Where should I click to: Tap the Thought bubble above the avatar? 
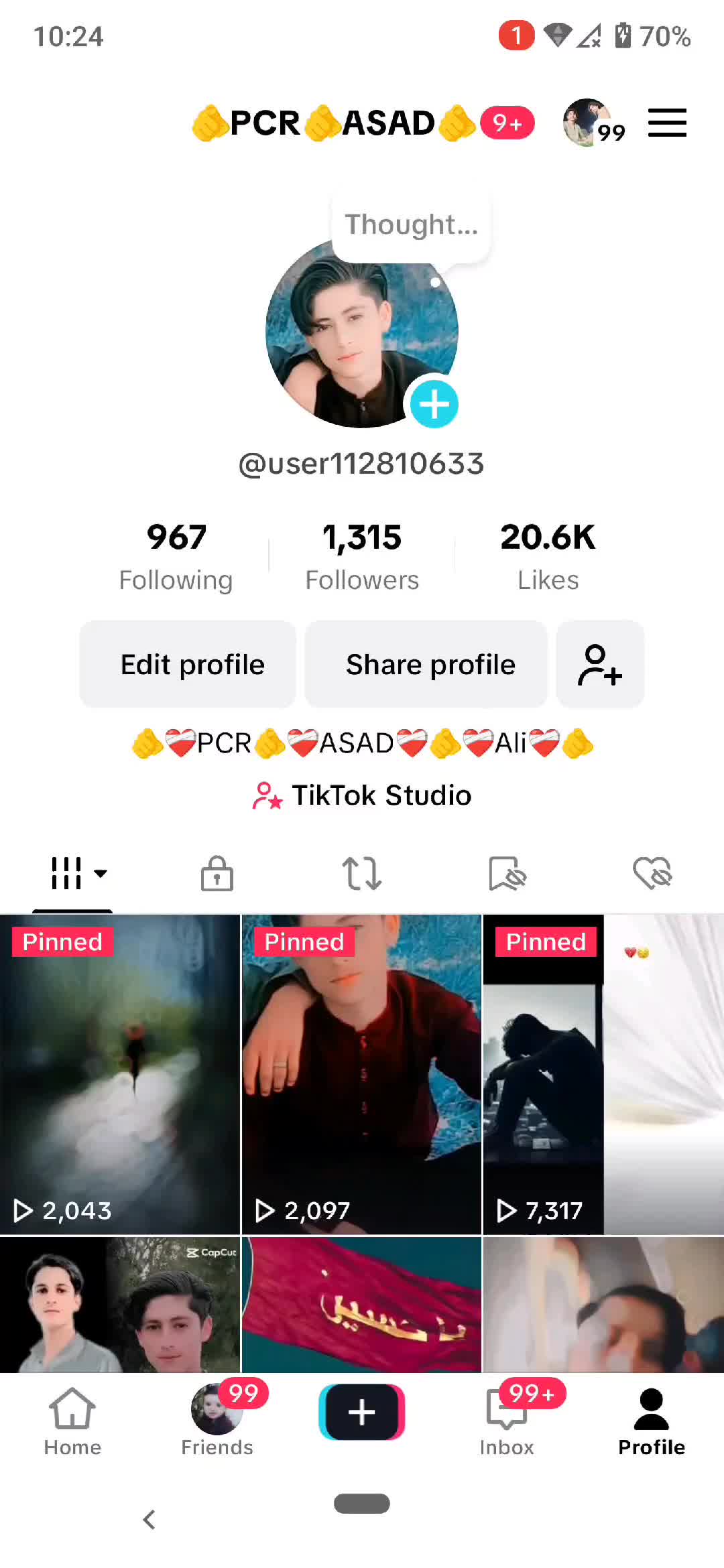411,225
